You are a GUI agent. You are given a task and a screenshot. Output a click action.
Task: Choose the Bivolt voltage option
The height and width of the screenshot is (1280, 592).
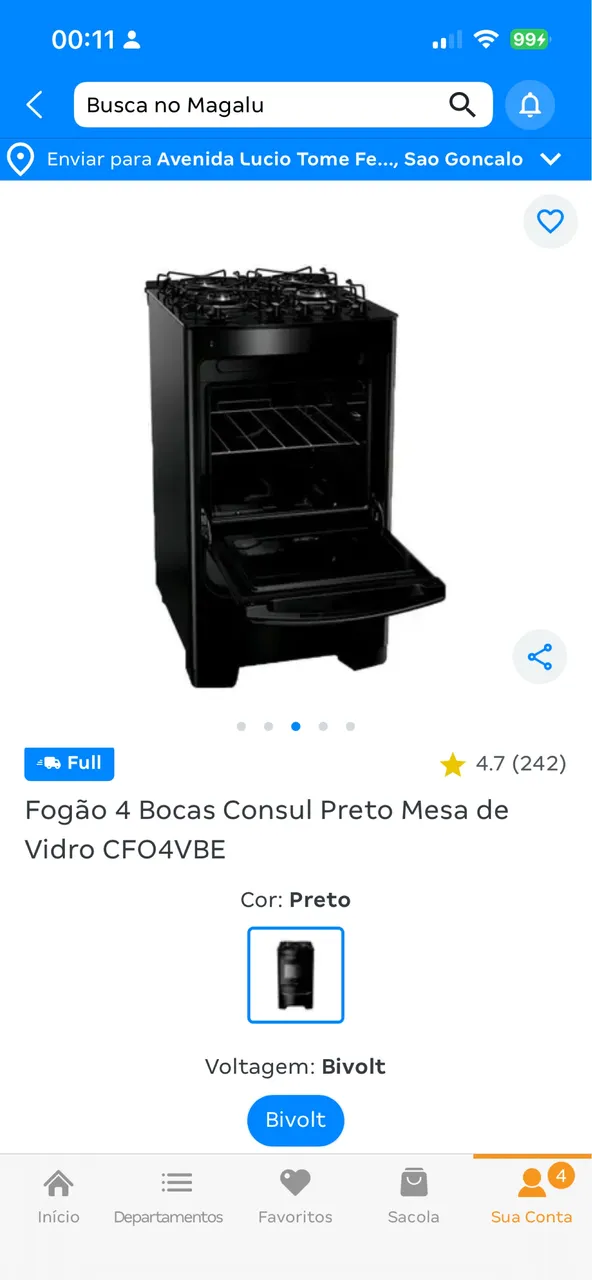296,1120
